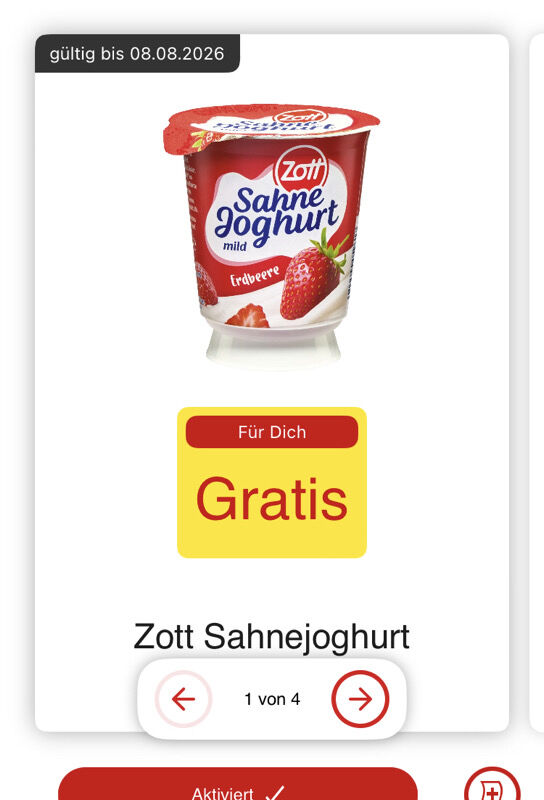544x800 pixels.
Task: Add the coupon to the shopping list
Action: pos(492,784)
